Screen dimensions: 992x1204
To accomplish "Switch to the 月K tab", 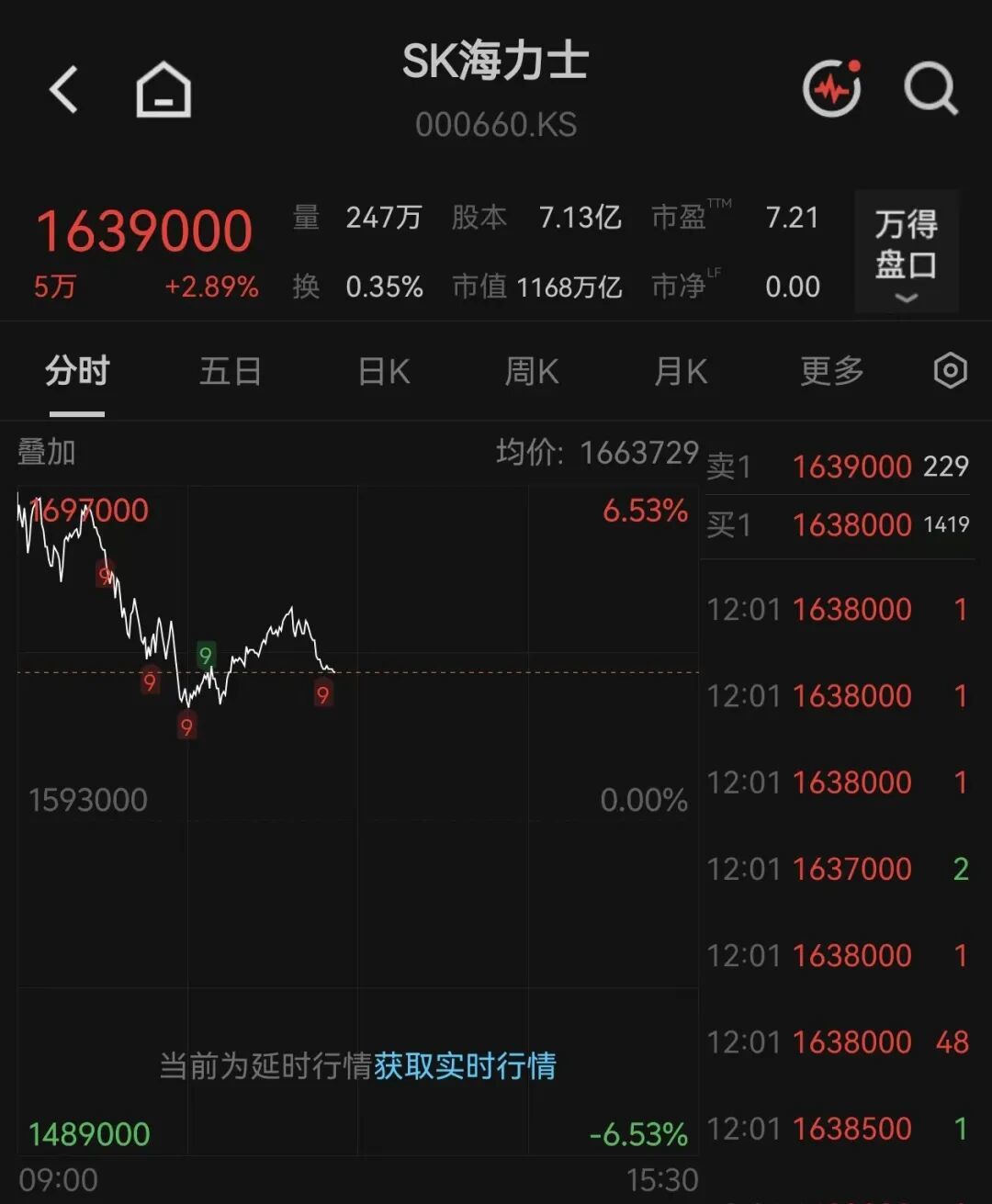I will 681,371.
